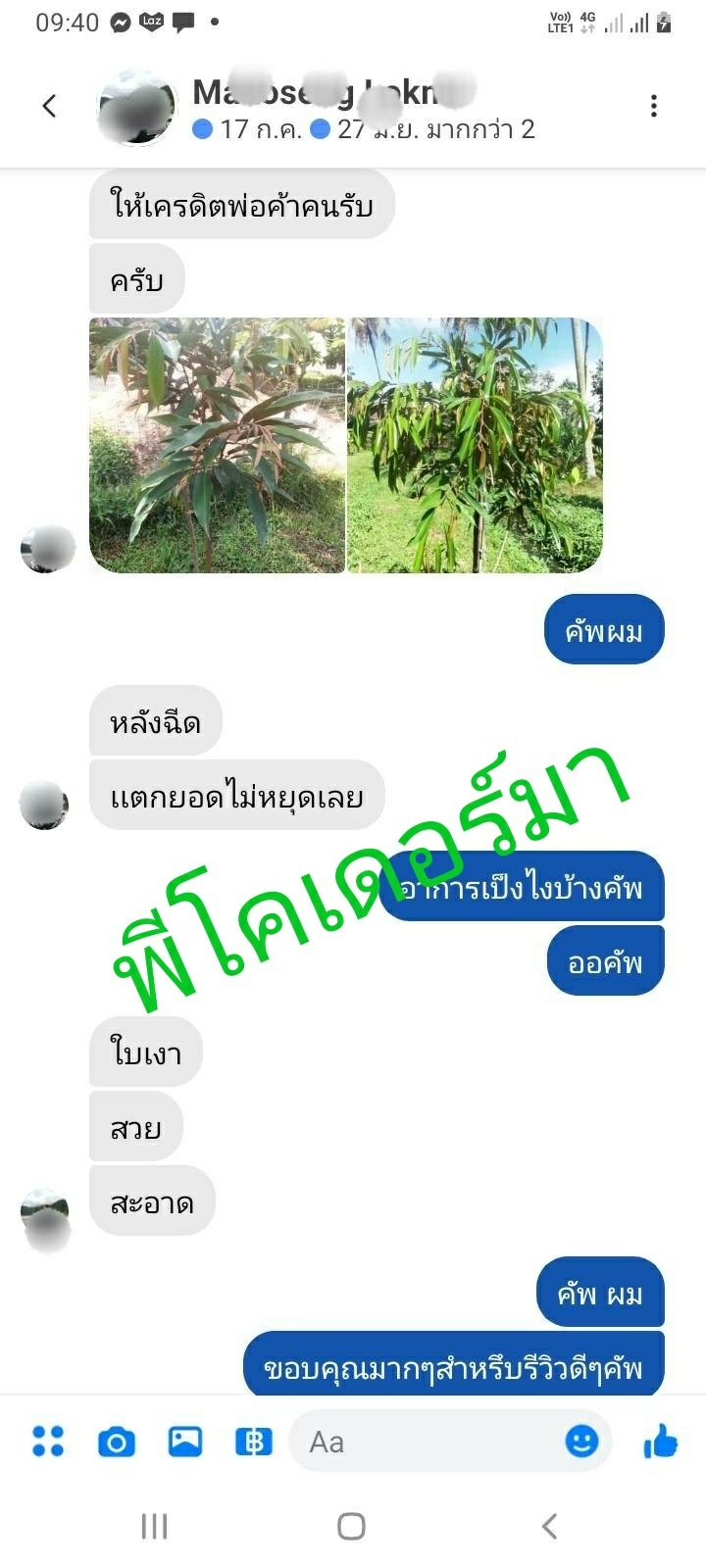Open the contact's profile picture in header
The image size is (706, 1568).
coord(137,107)
